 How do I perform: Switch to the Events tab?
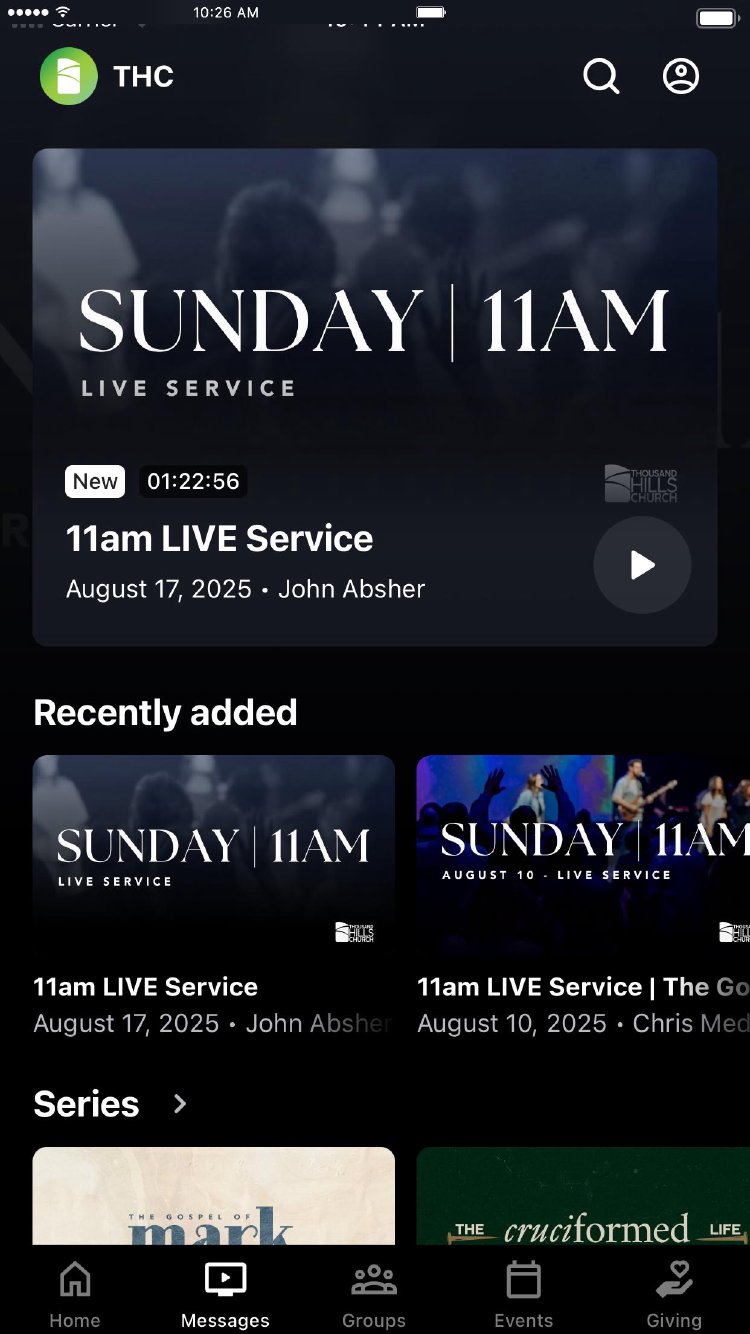click(523, 1294)
